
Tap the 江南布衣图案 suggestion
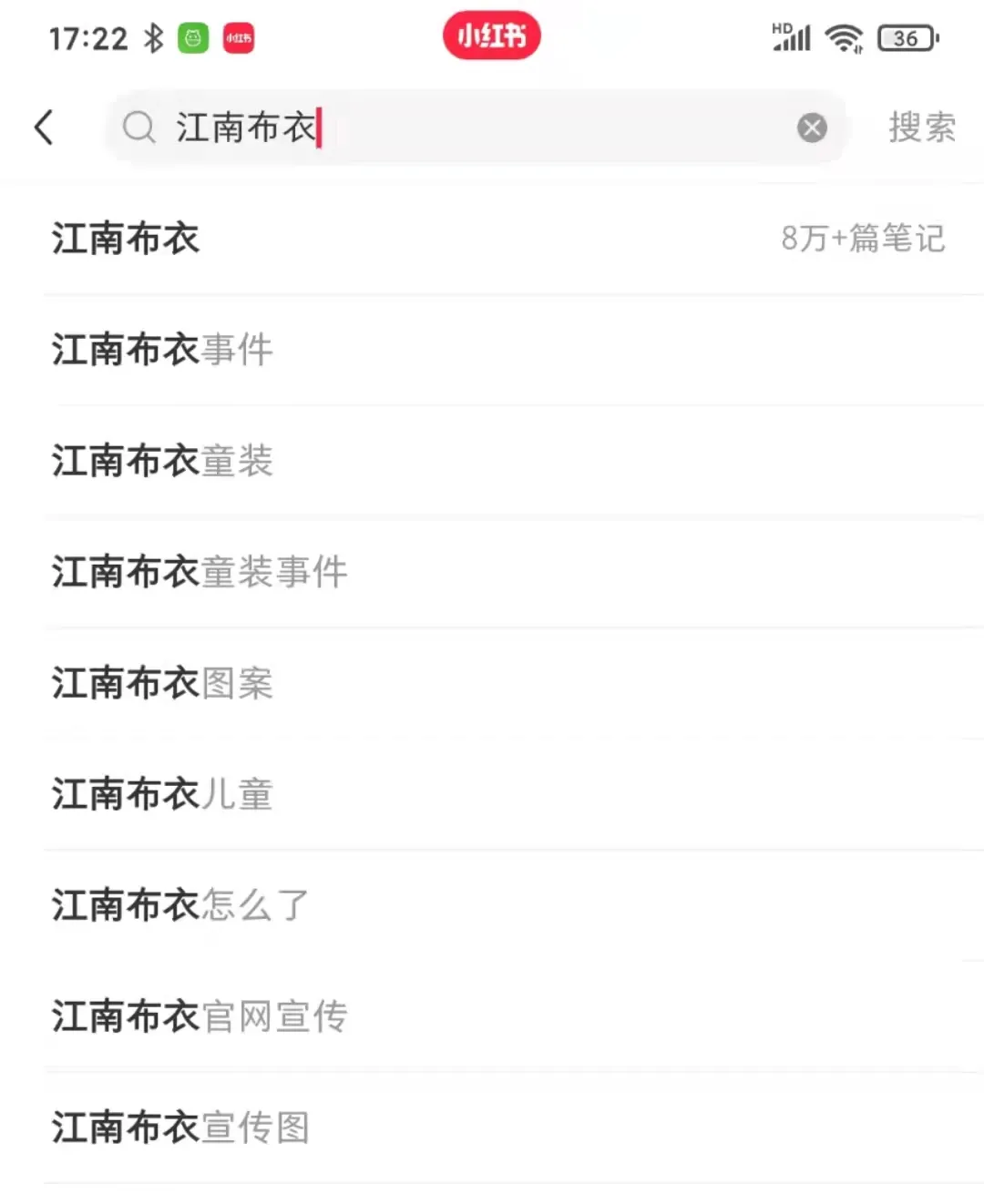pos(162,684)
